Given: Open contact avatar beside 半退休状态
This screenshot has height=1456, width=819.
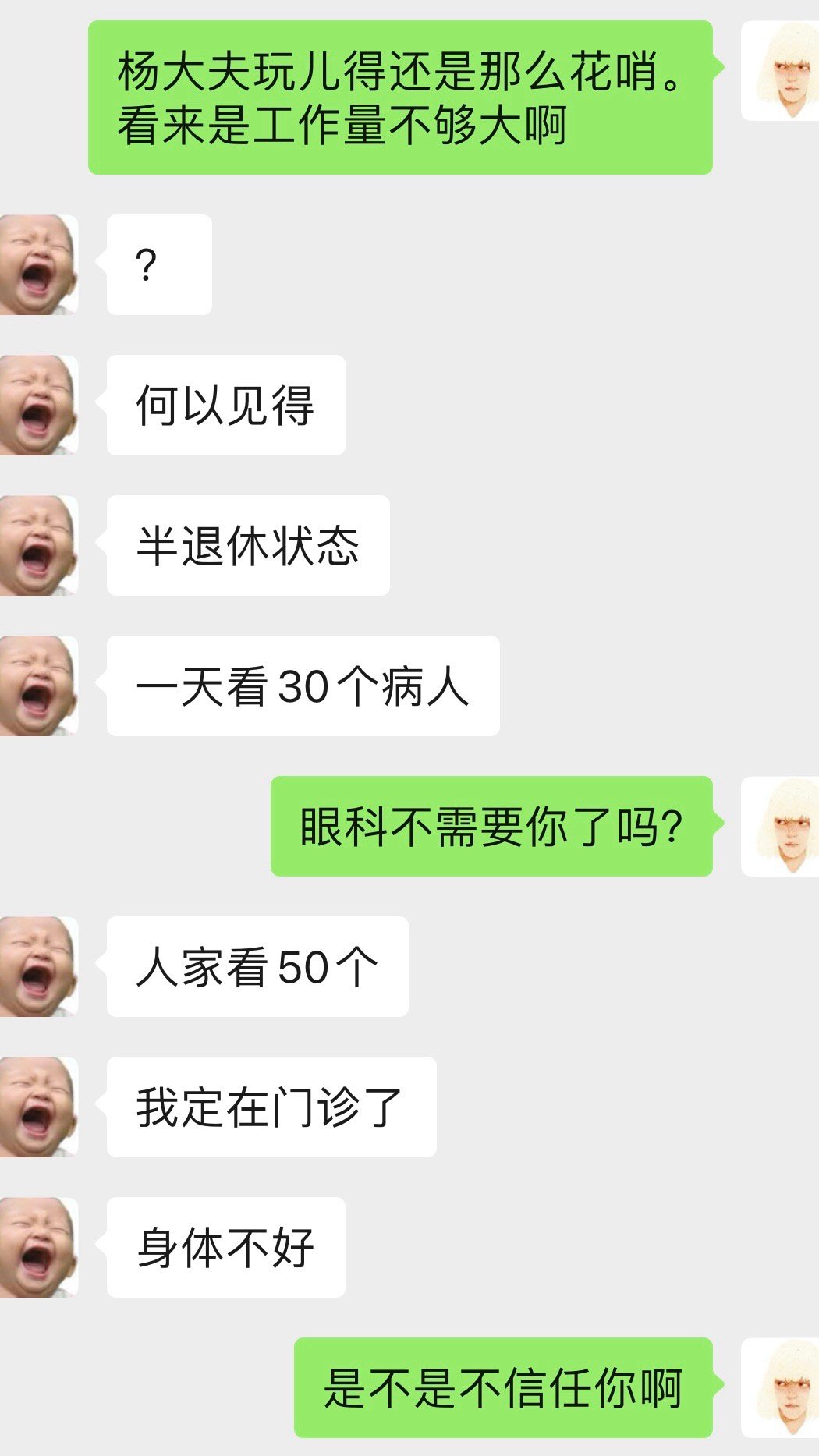Looking at the screenshot, I should point(38,545).
